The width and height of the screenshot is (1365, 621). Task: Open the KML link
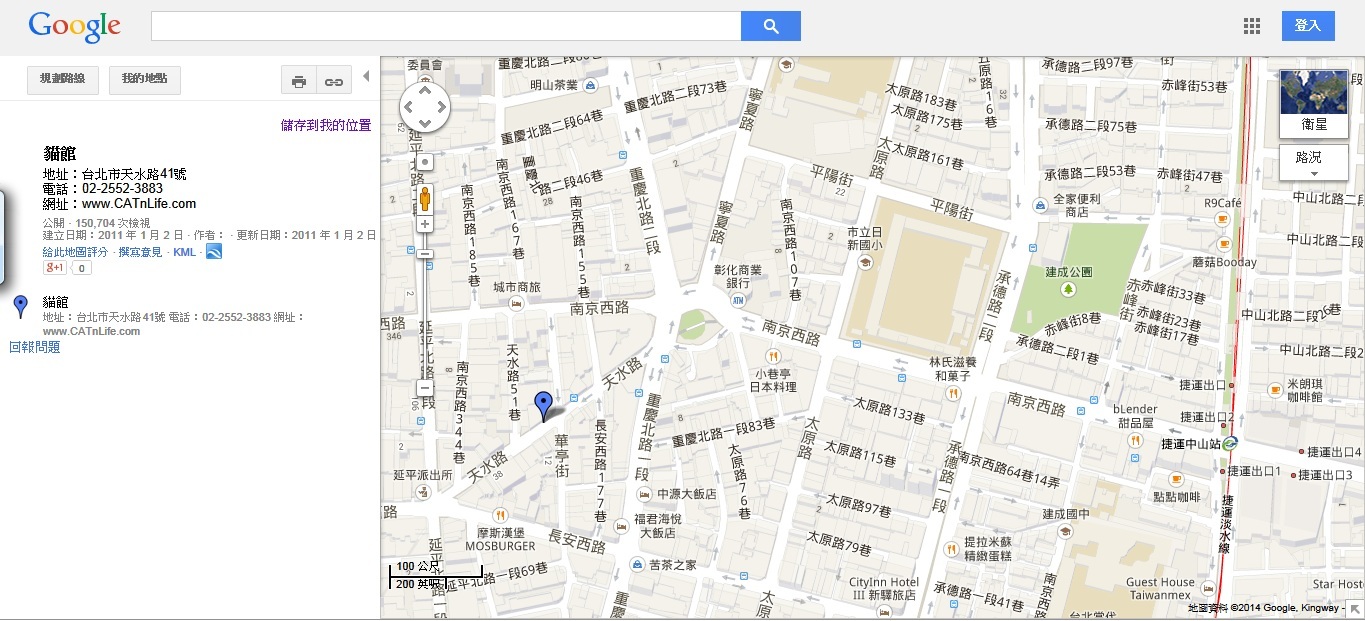click(x=184, y=252)
